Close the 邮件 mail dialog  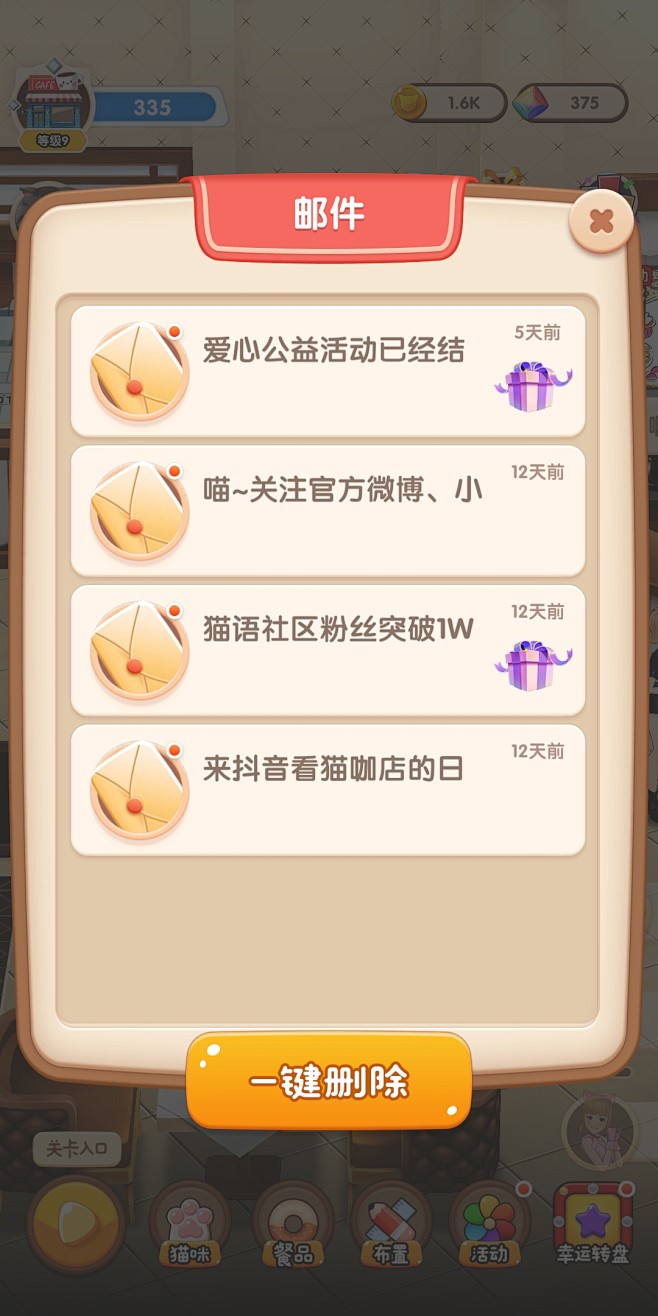point(601,221)
